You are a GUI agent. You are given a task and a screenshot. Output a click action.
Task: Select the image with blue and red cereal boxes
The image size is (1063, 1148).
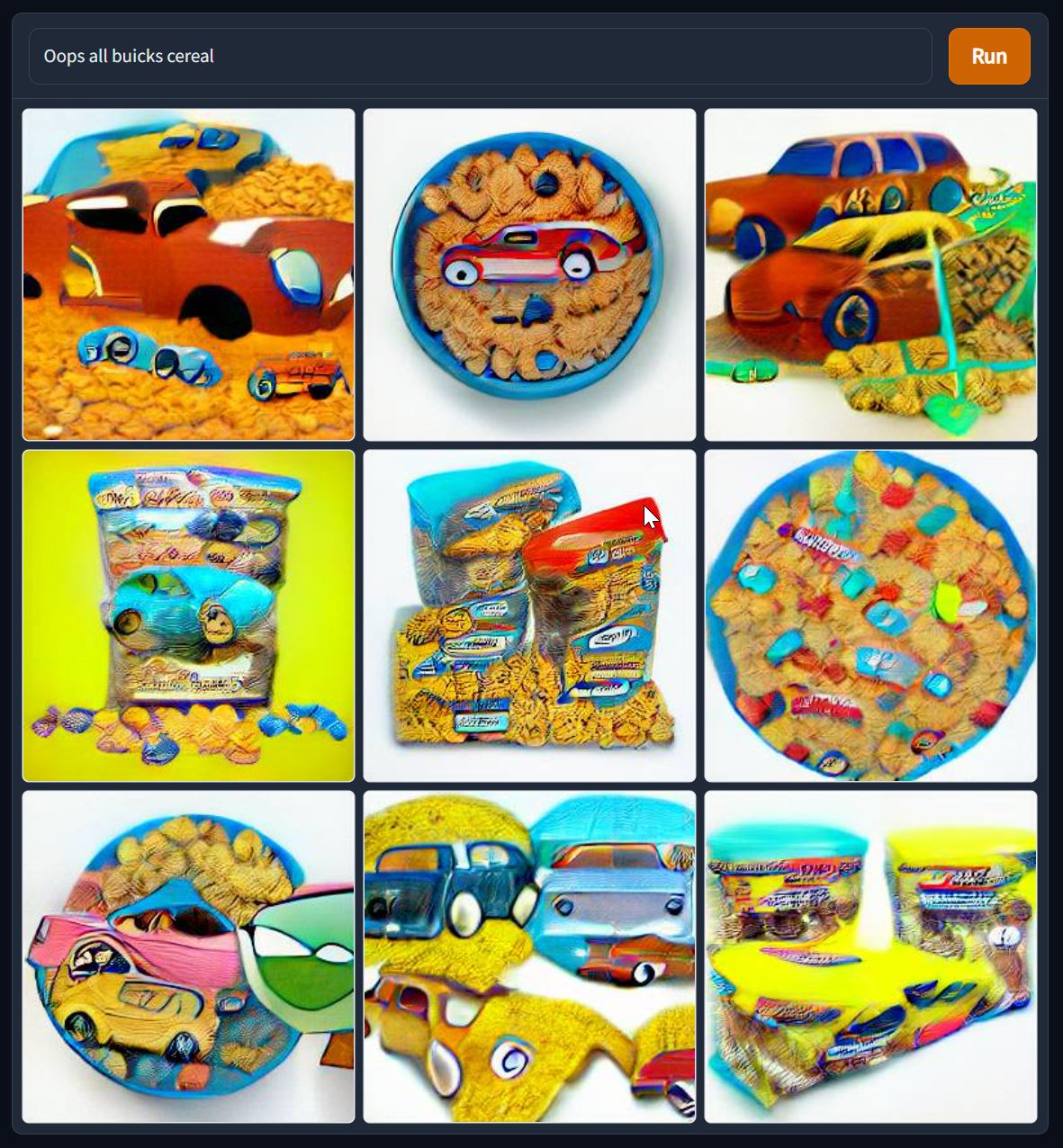coord(529,615)
